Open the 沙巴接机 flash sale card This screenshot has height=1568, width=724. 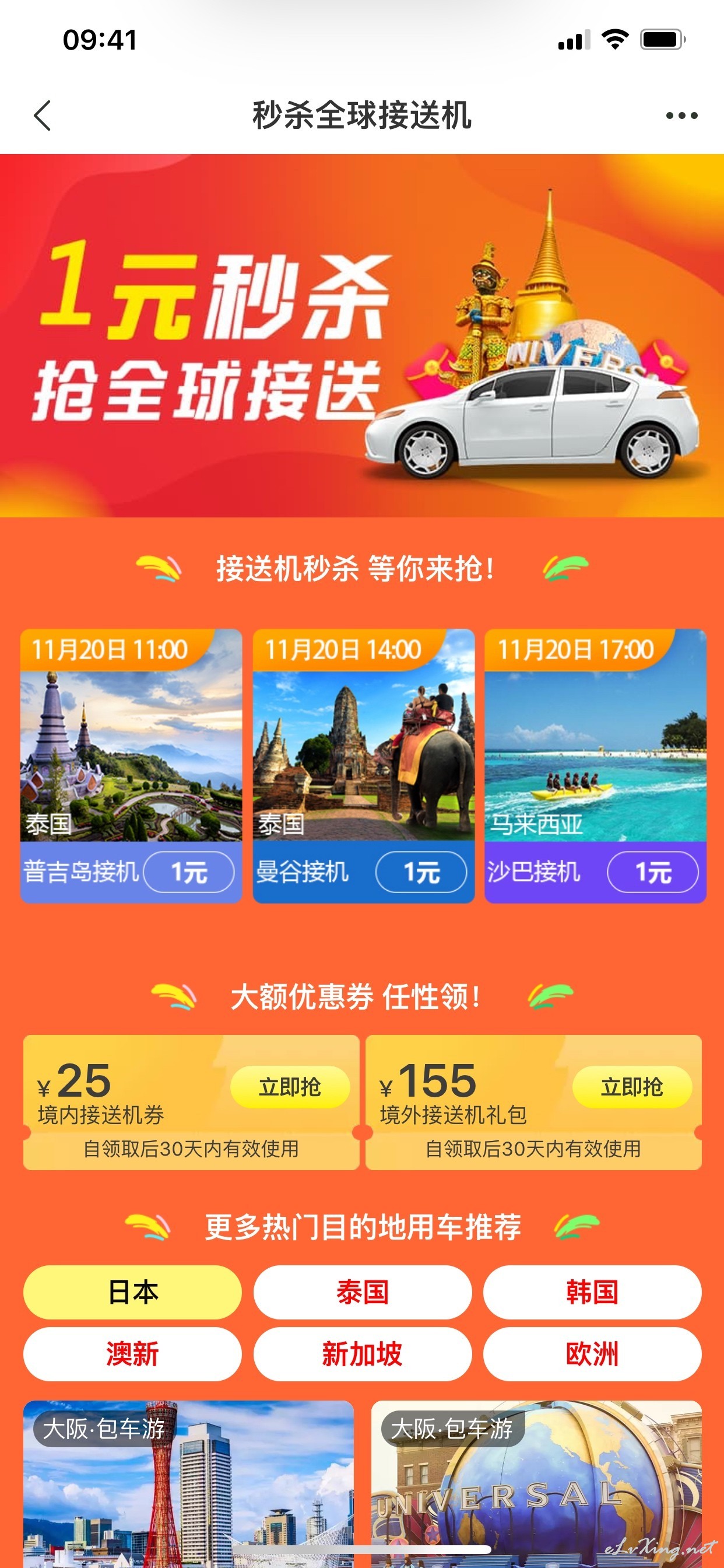point(596,766)
